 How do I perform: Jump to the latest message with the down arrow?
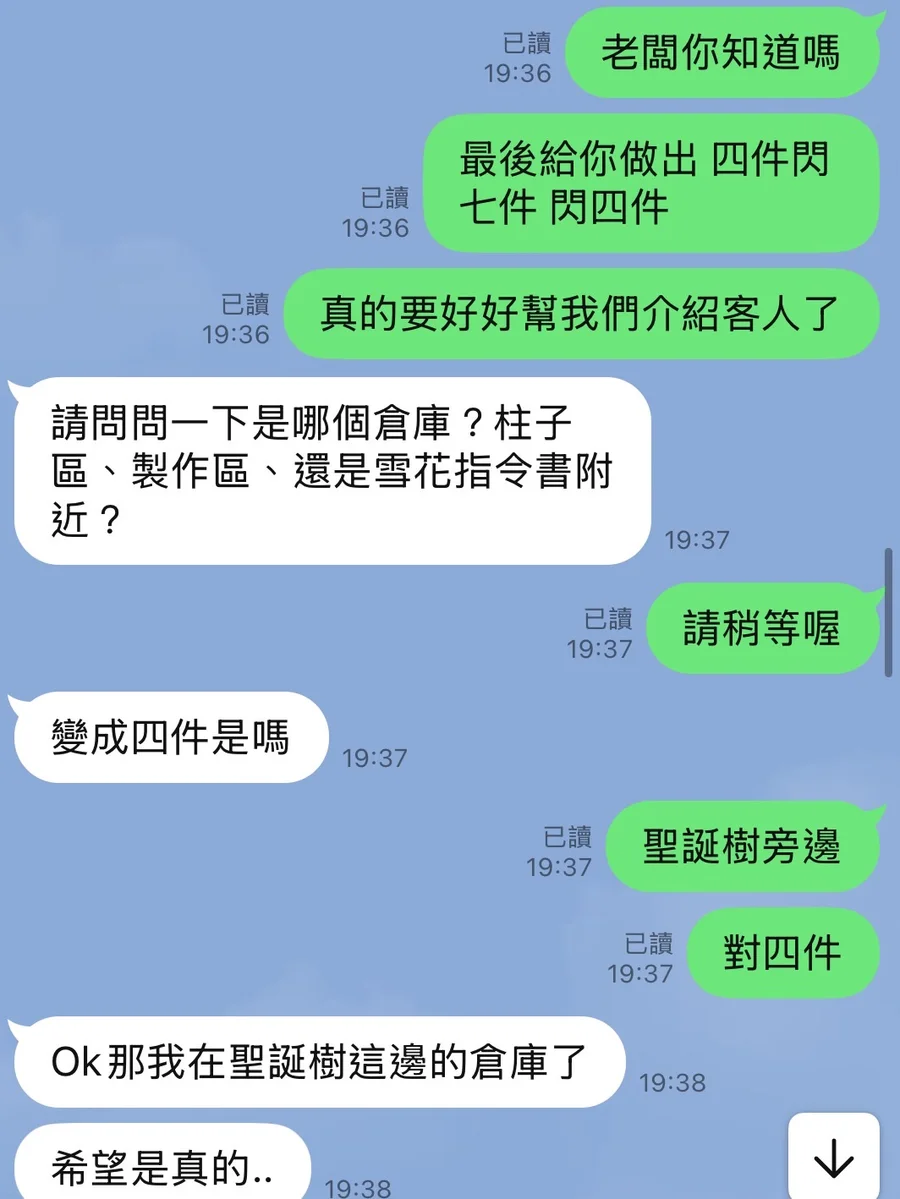tap(833, 1158)
